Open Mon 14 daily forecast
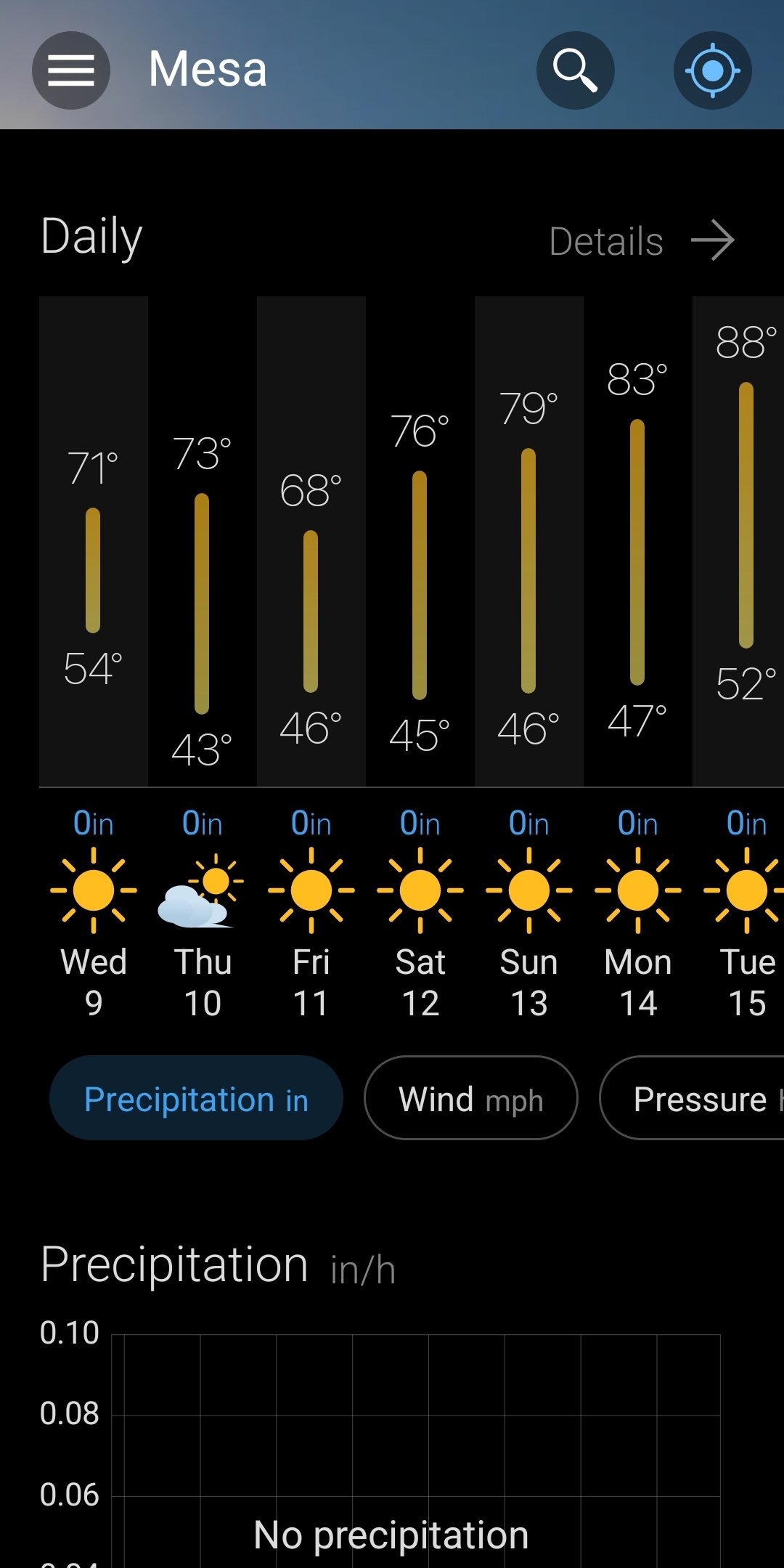 click(x=638, y=908)
